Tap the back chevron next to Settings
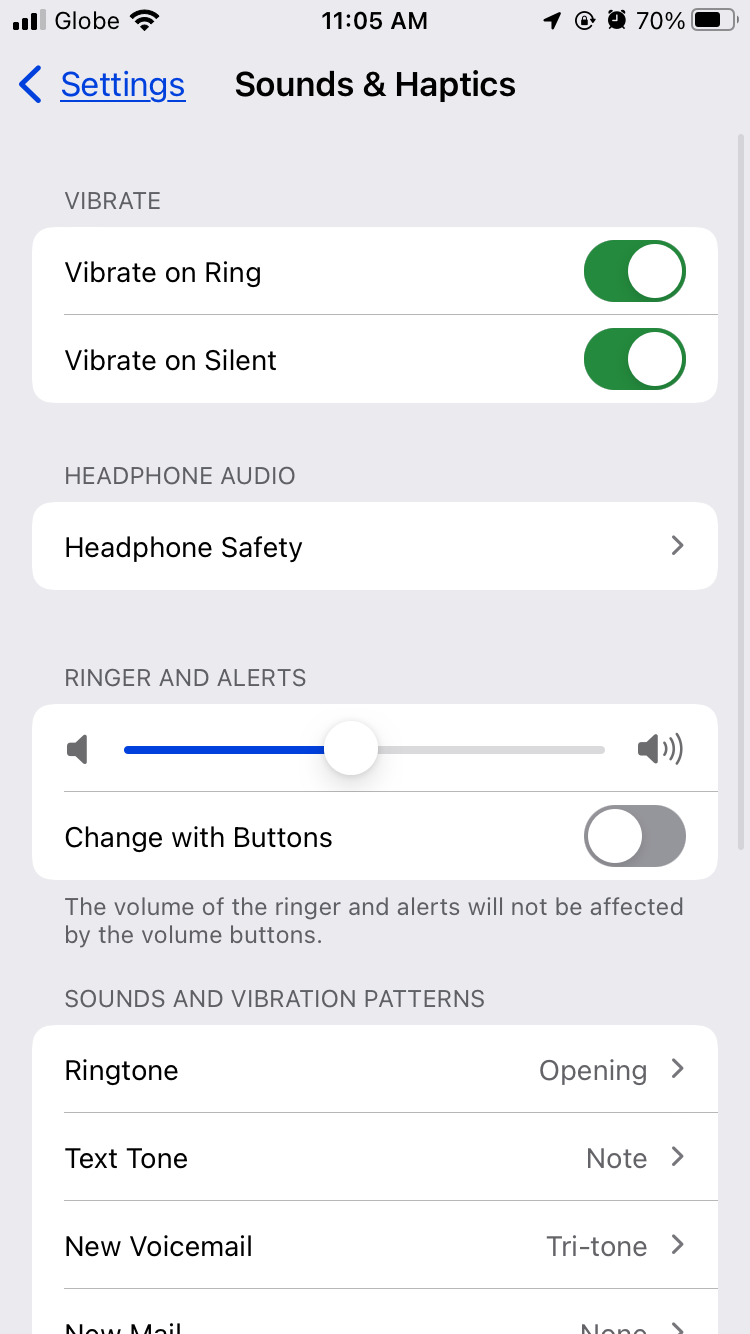Screen dimensions: 750x1334 coord(30,85)
